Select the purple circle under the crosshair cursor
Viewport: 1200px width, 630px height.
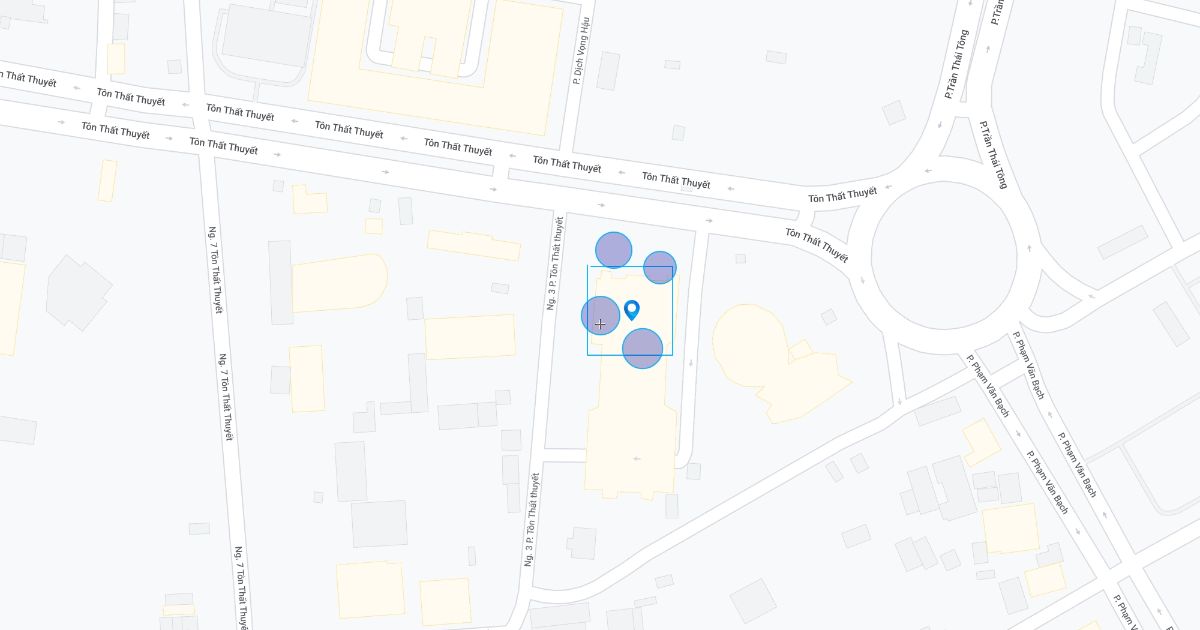pos(600,315)
